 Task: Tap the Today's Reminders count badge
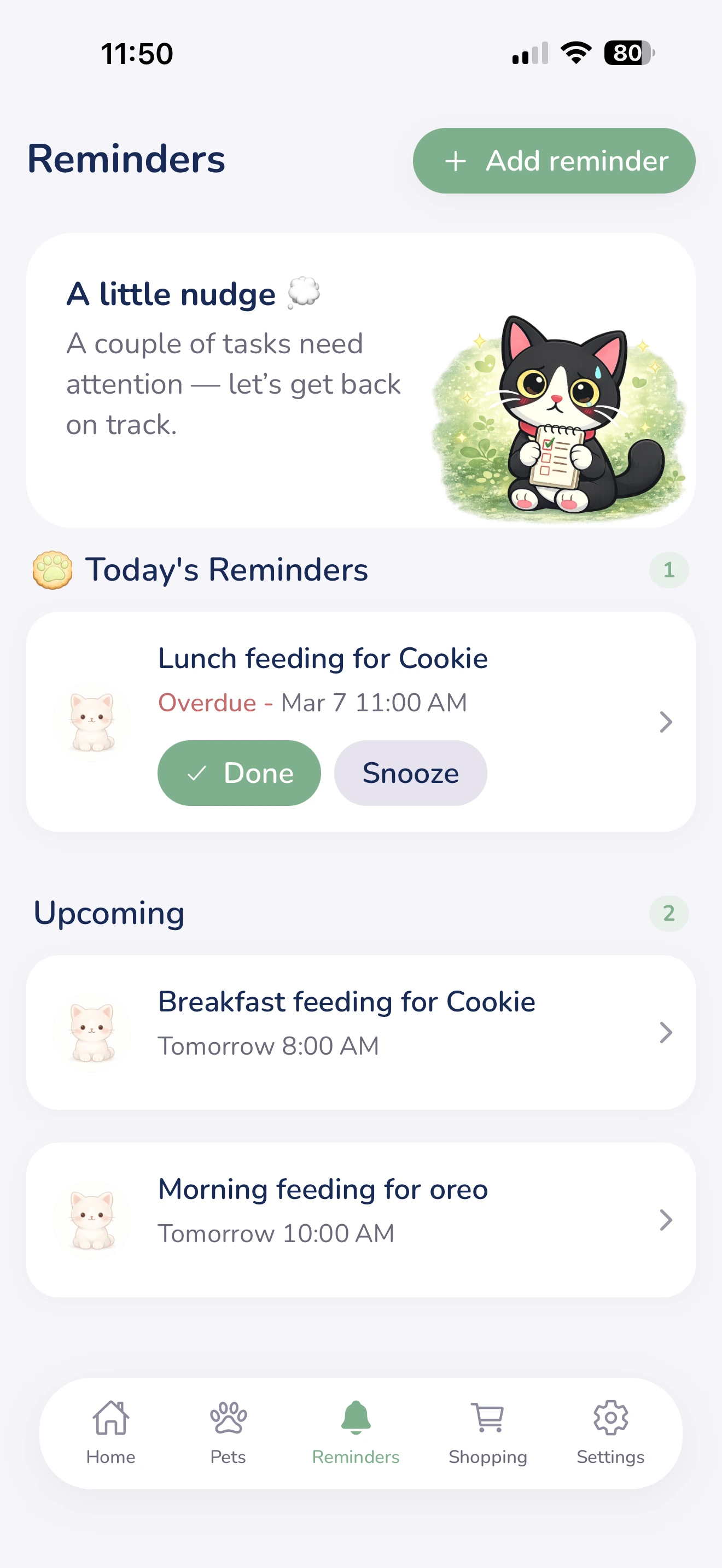[x=668, y=569]
